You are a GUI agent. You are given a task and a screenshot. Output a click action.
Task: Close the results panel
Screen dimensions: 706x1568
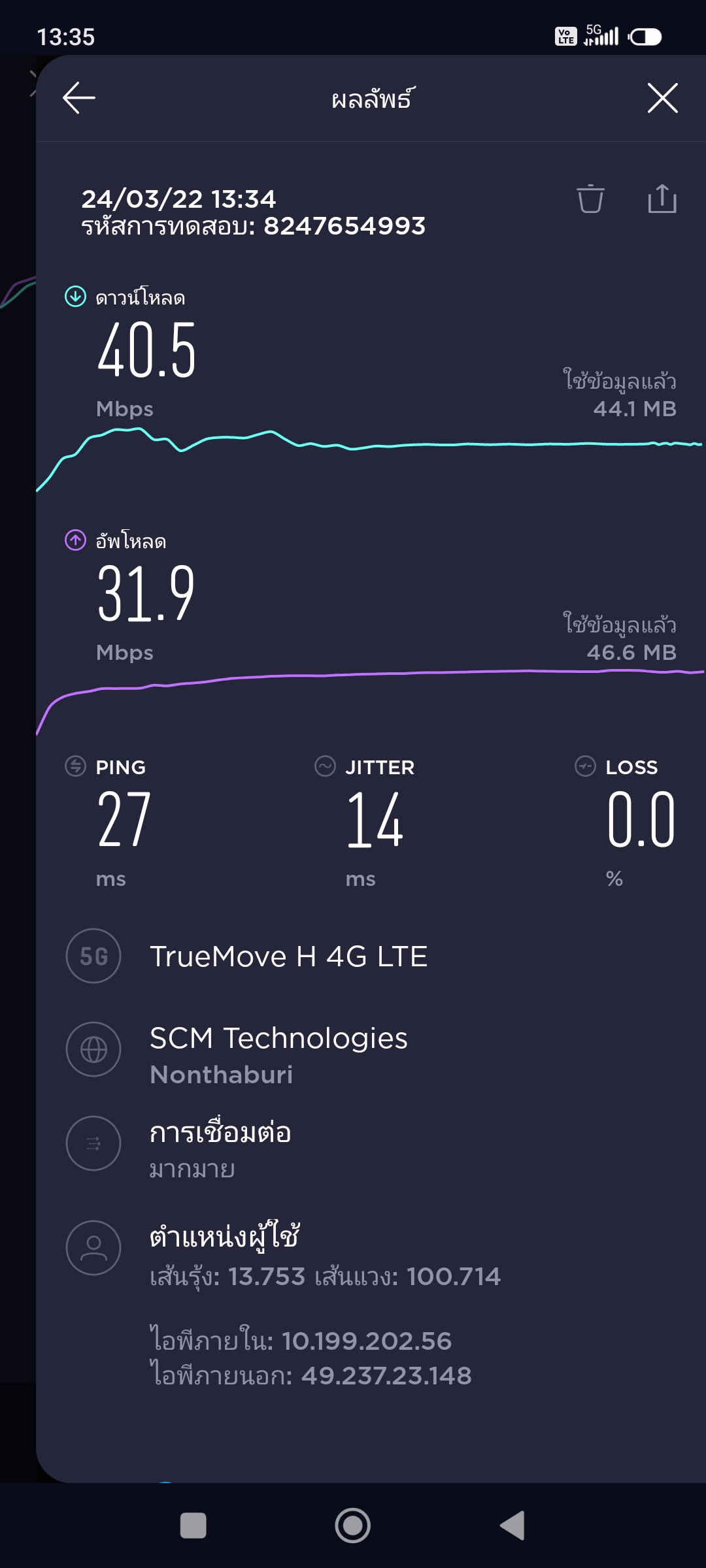662,98
